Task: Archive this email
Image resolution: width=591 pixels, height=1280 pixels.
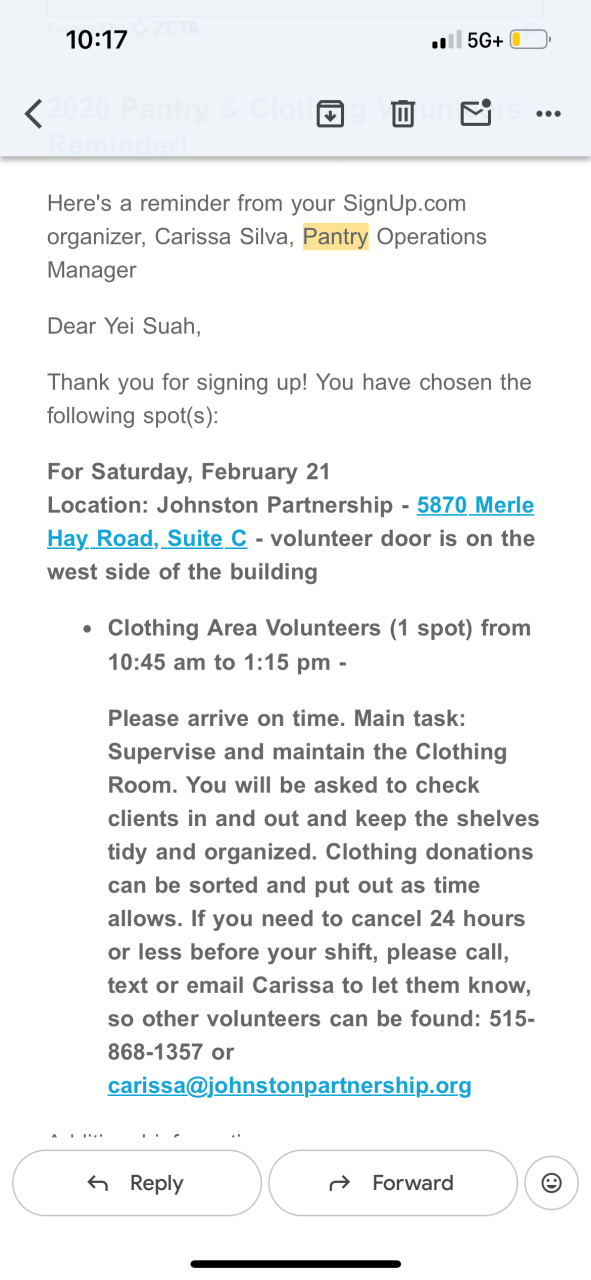Action: (x=330, y=113)
